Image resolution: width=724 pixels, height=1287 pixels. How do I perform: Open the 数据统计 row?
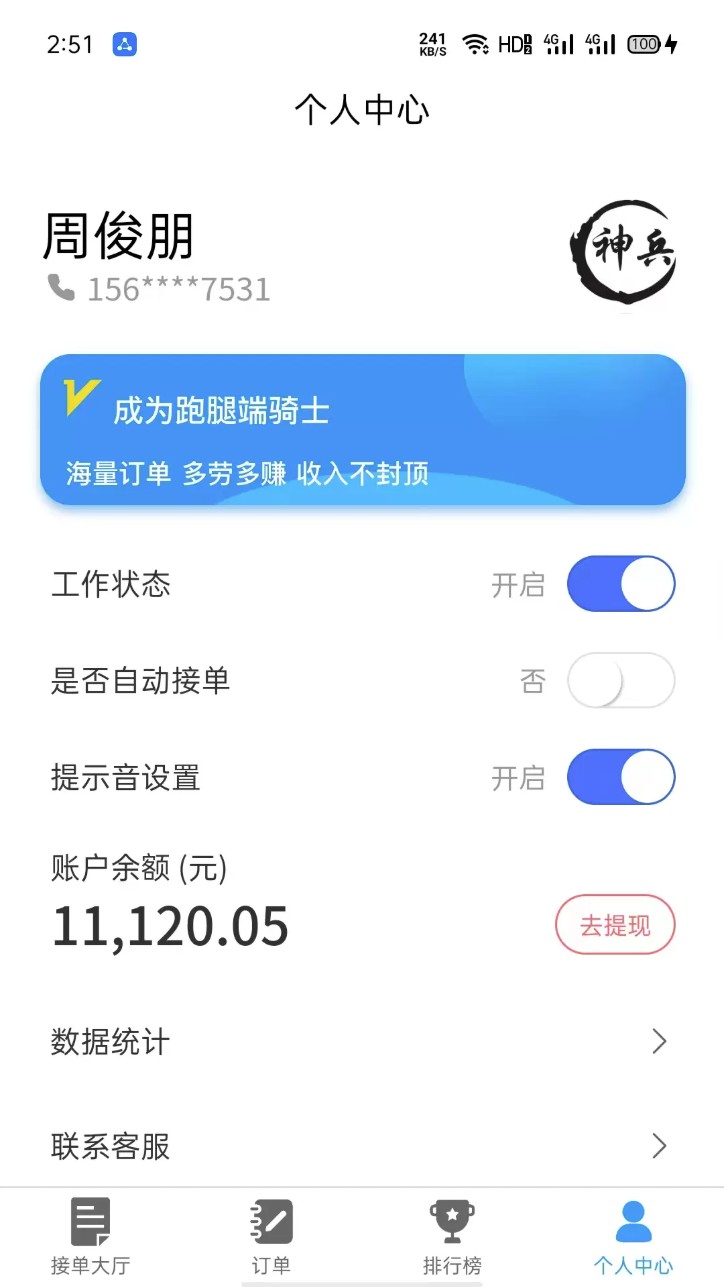pyautogui.click(x=362, y=1042)
